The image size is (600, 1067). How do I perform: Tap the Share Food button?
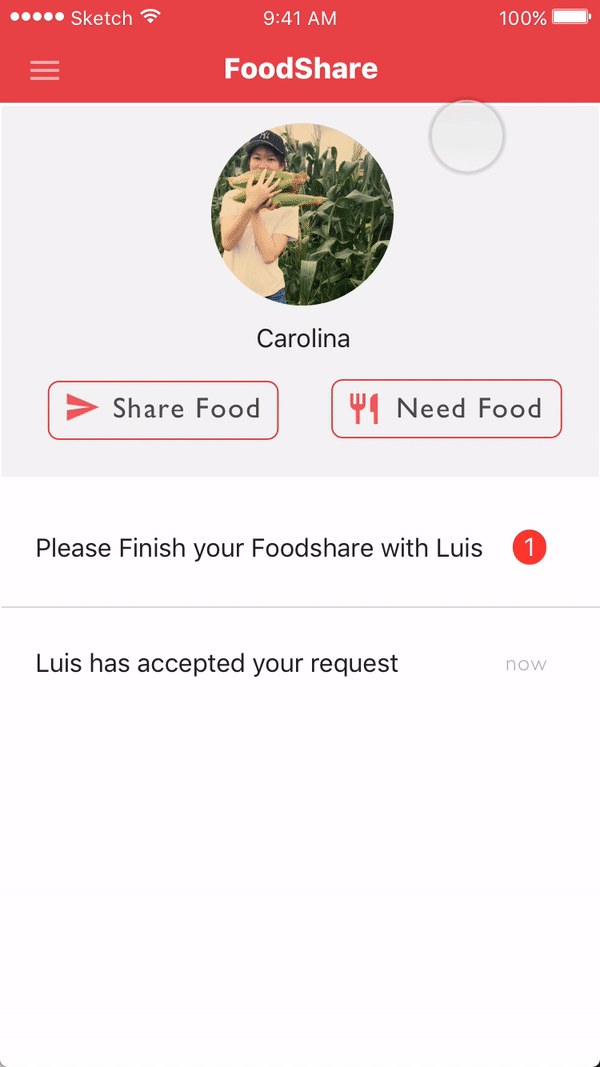tap(163, 410)
